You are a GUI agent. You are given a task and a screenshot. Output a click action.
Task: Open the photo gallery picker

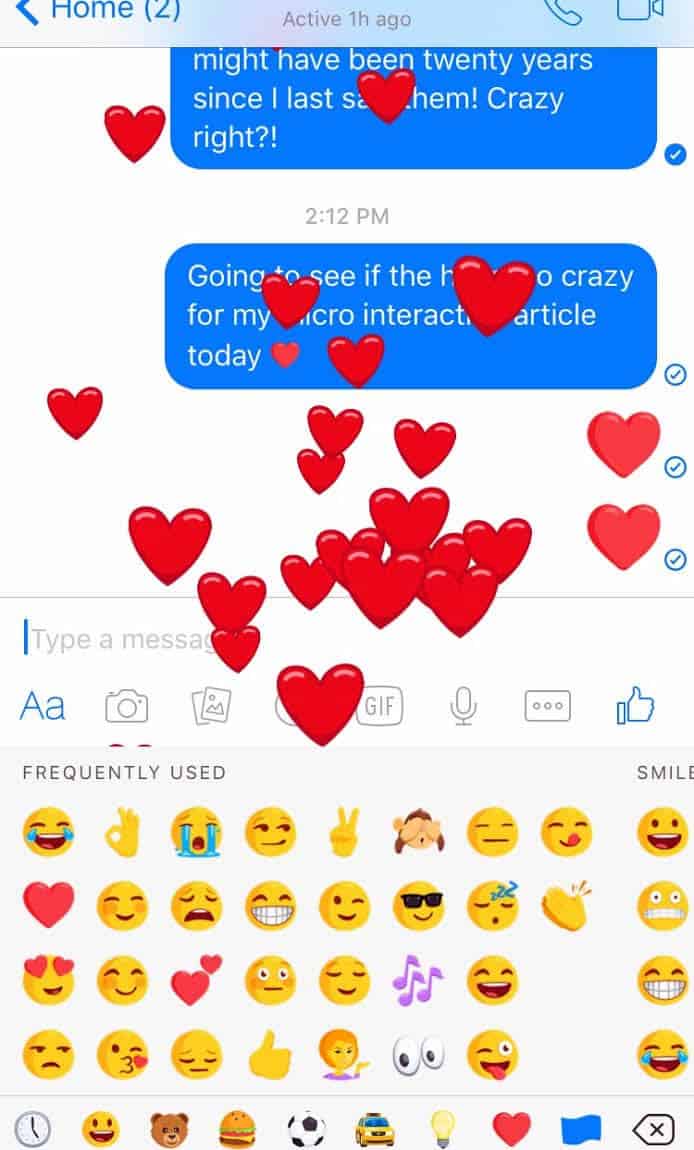(211, 706)
